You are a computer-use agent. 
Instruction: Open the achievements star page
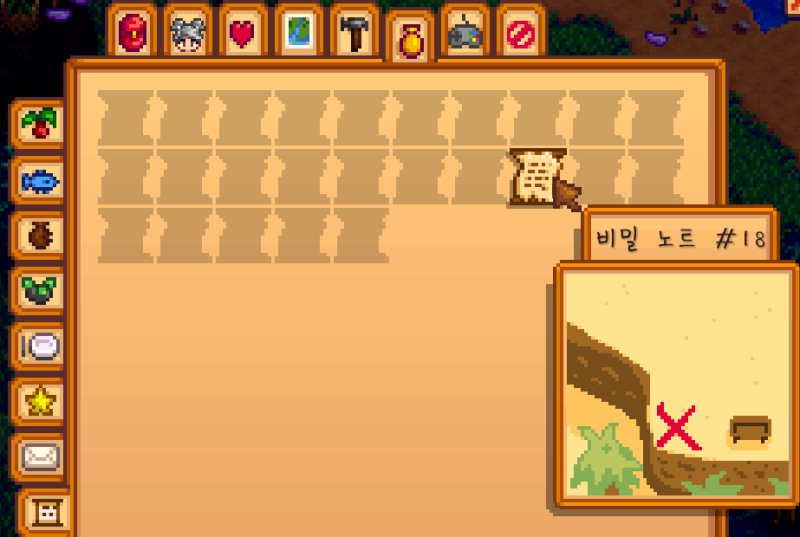pos(39,402)
